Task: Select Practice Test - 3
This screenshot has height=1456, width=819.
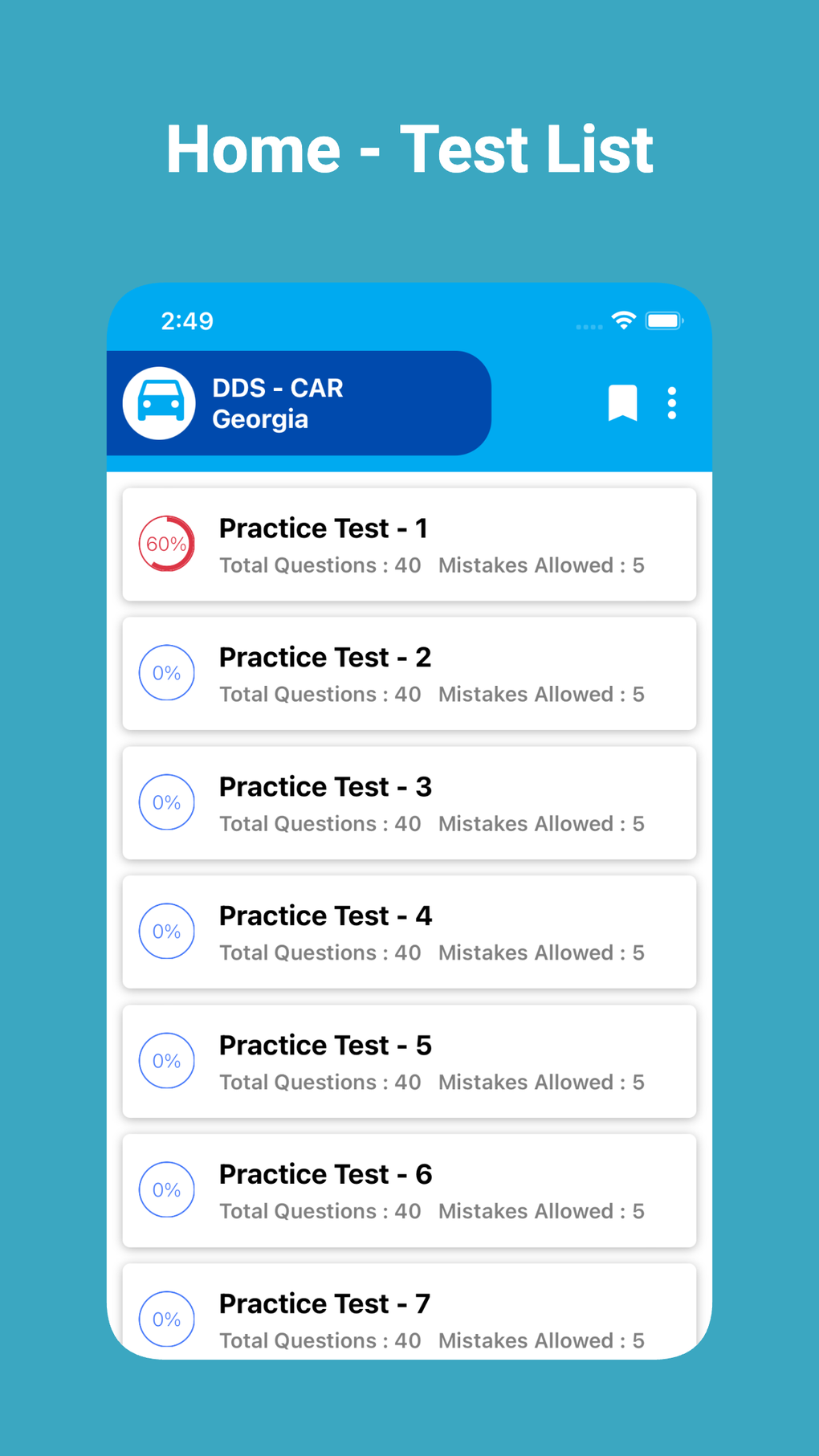Action: click(x=408, y=802)
